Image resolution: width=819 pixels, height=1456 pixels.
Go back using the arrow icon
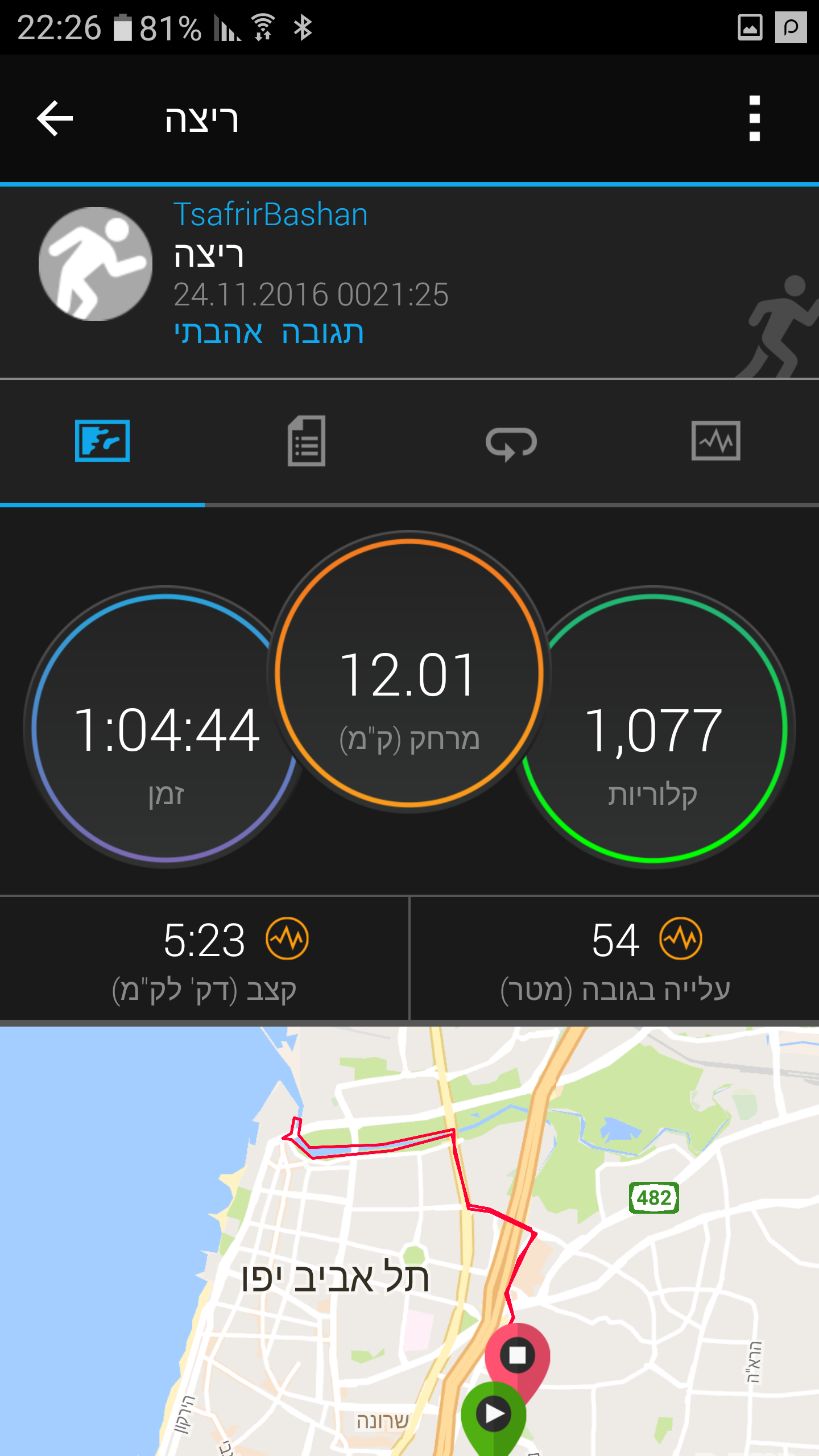pyautogui.click(x=55, y=119)
